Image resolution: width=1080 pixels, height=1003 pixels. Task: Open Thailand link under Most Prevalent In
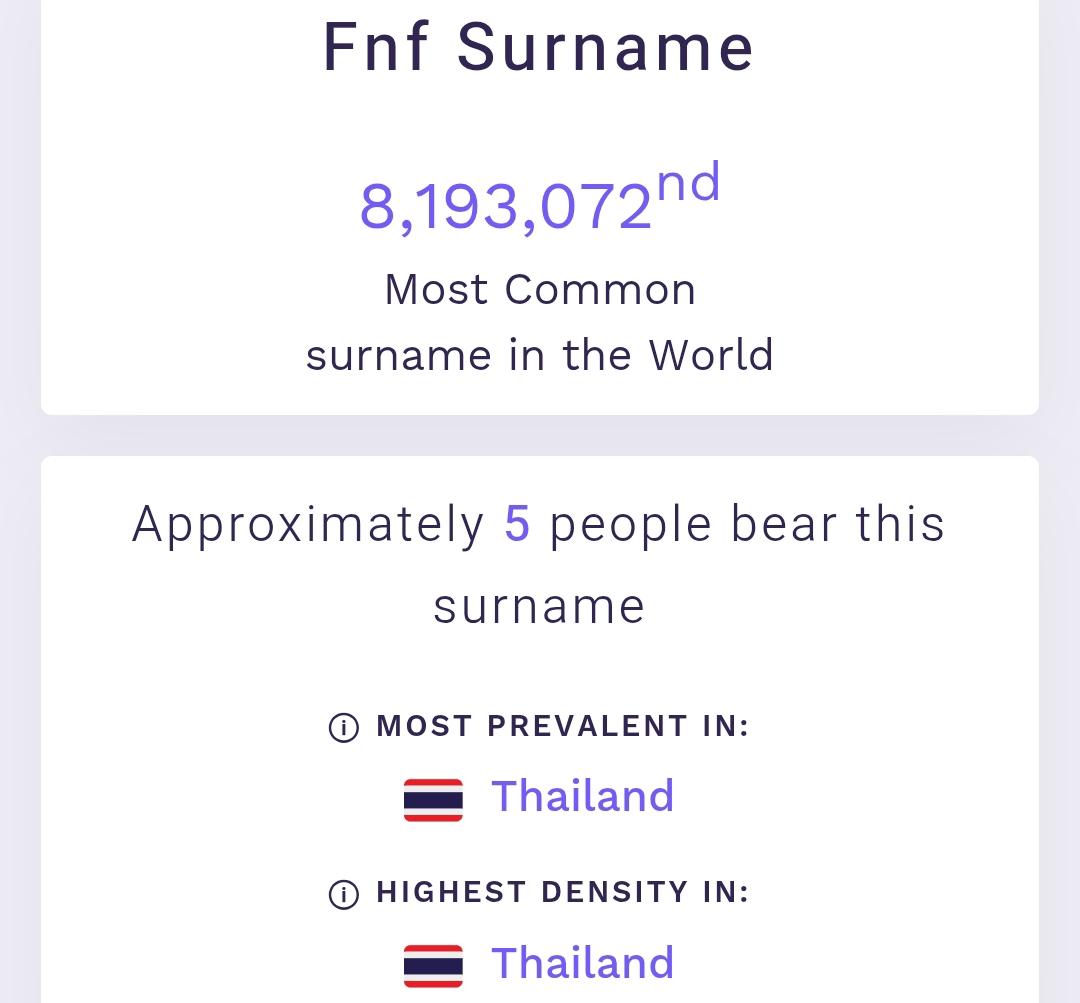pyautogui.click(x=582, y=797)
